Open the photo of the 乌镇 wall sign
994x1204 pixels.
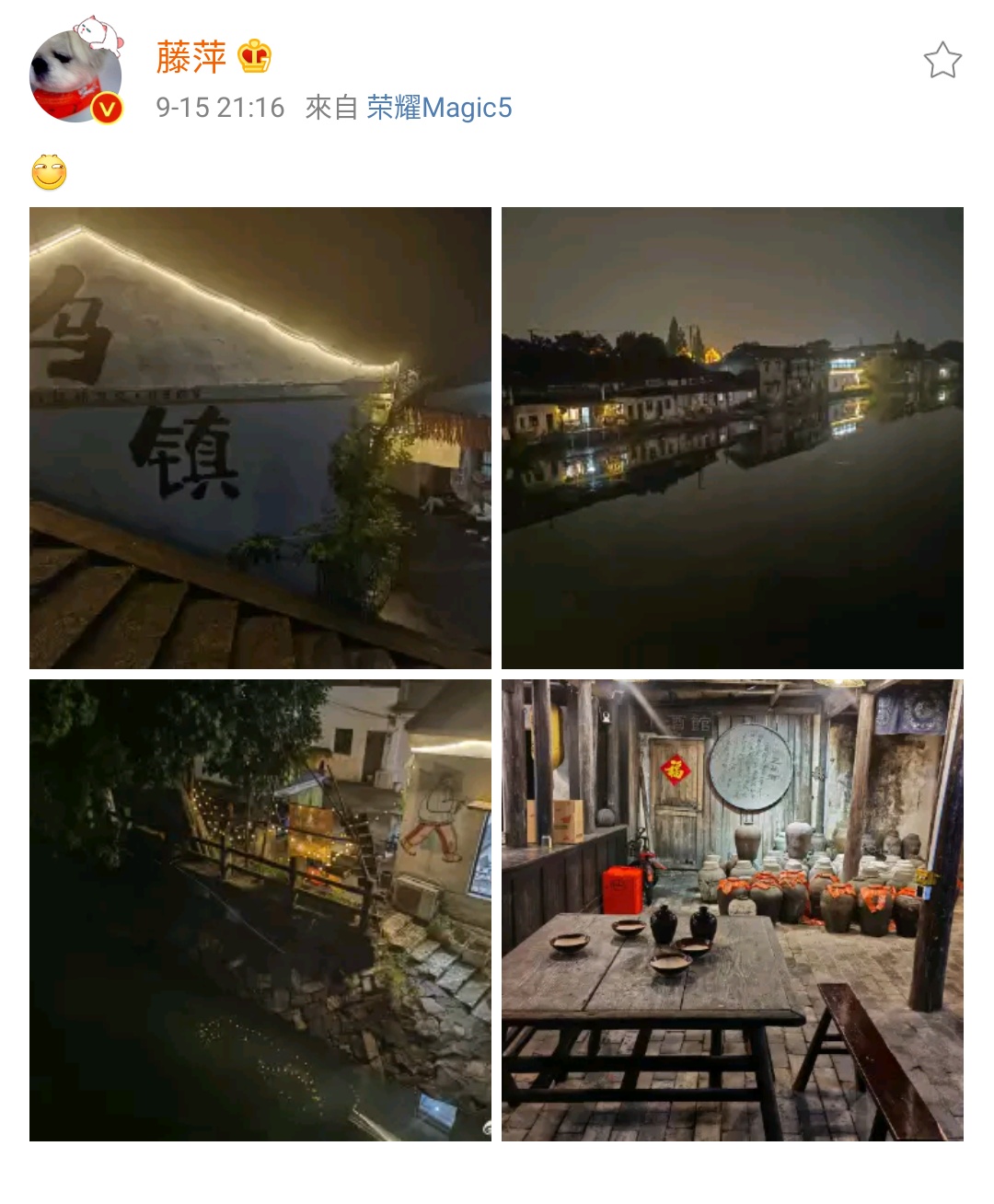click(x=260, y=438)
